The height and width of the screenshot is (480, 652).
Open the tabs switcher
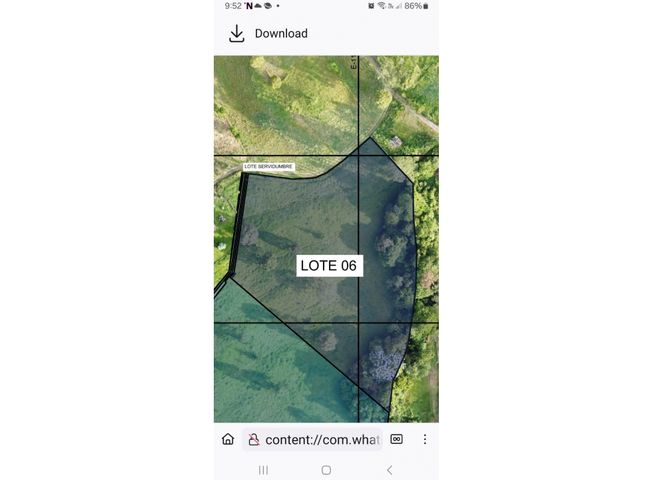coord(396,439)
